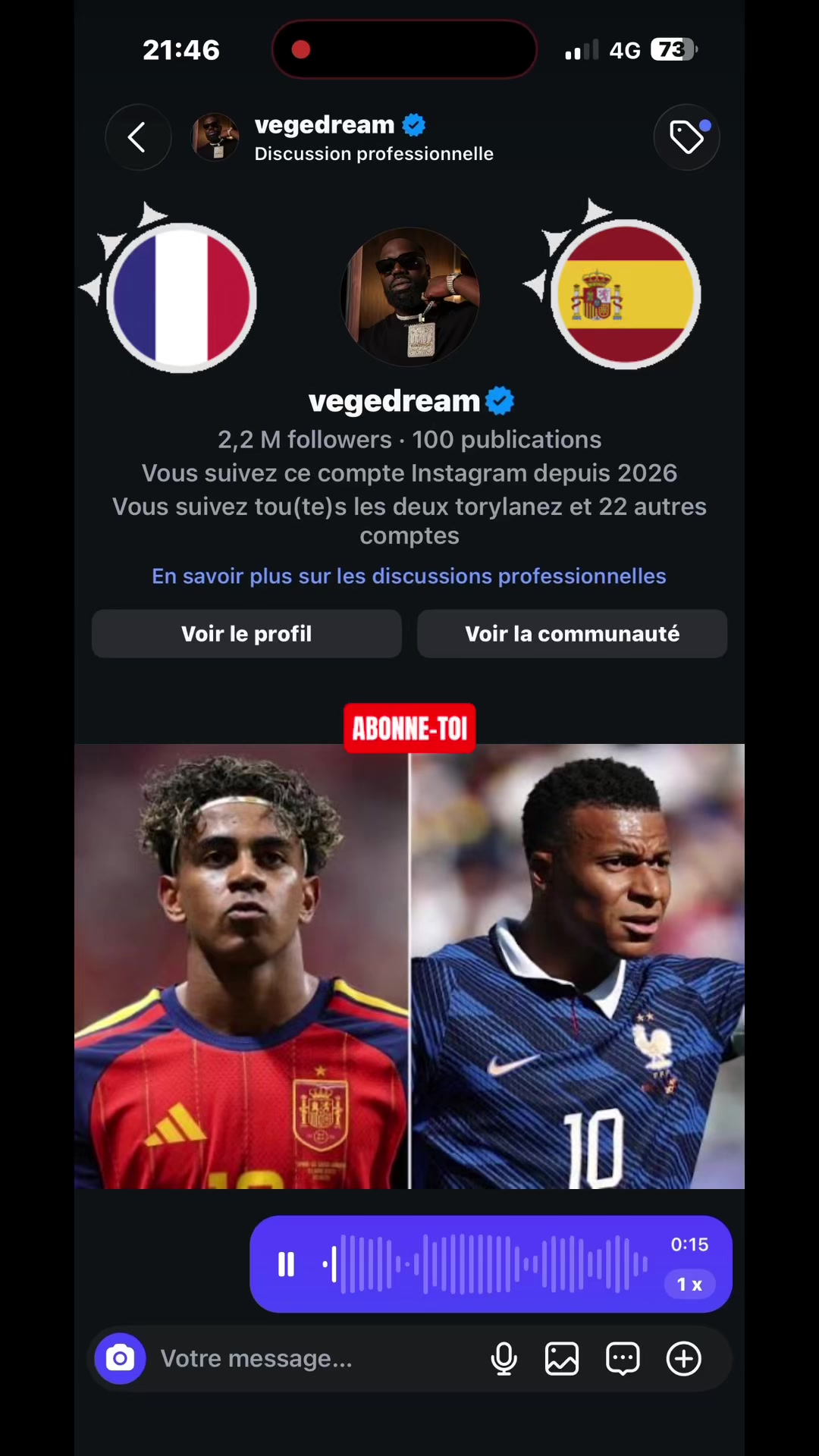This screenshot has height=1456, width=819.
Task: Tap Voir la communauté button
Action: (572, 633)
